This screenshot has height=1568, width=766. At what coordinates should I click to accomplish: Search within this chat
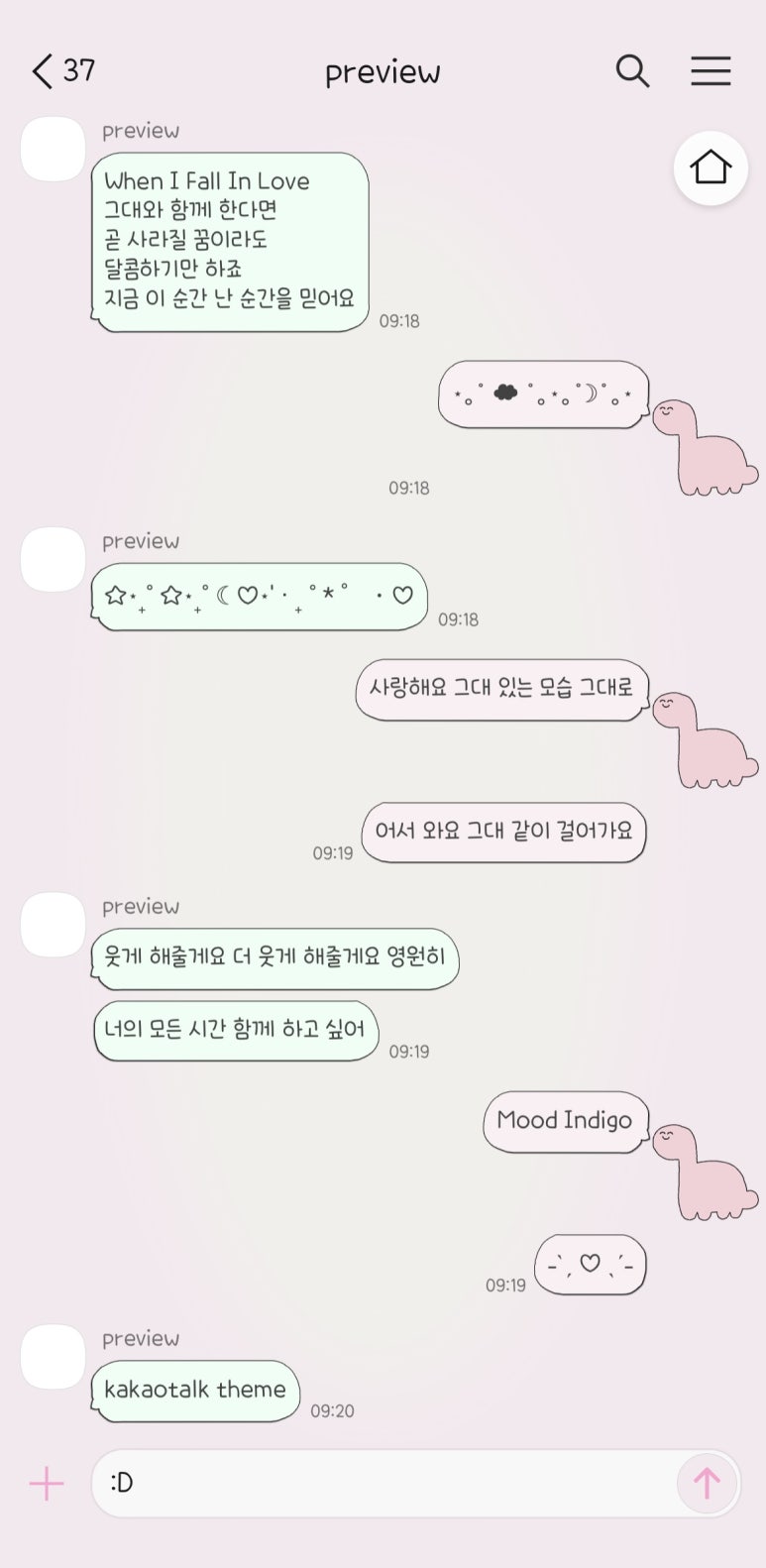point(632,71)
